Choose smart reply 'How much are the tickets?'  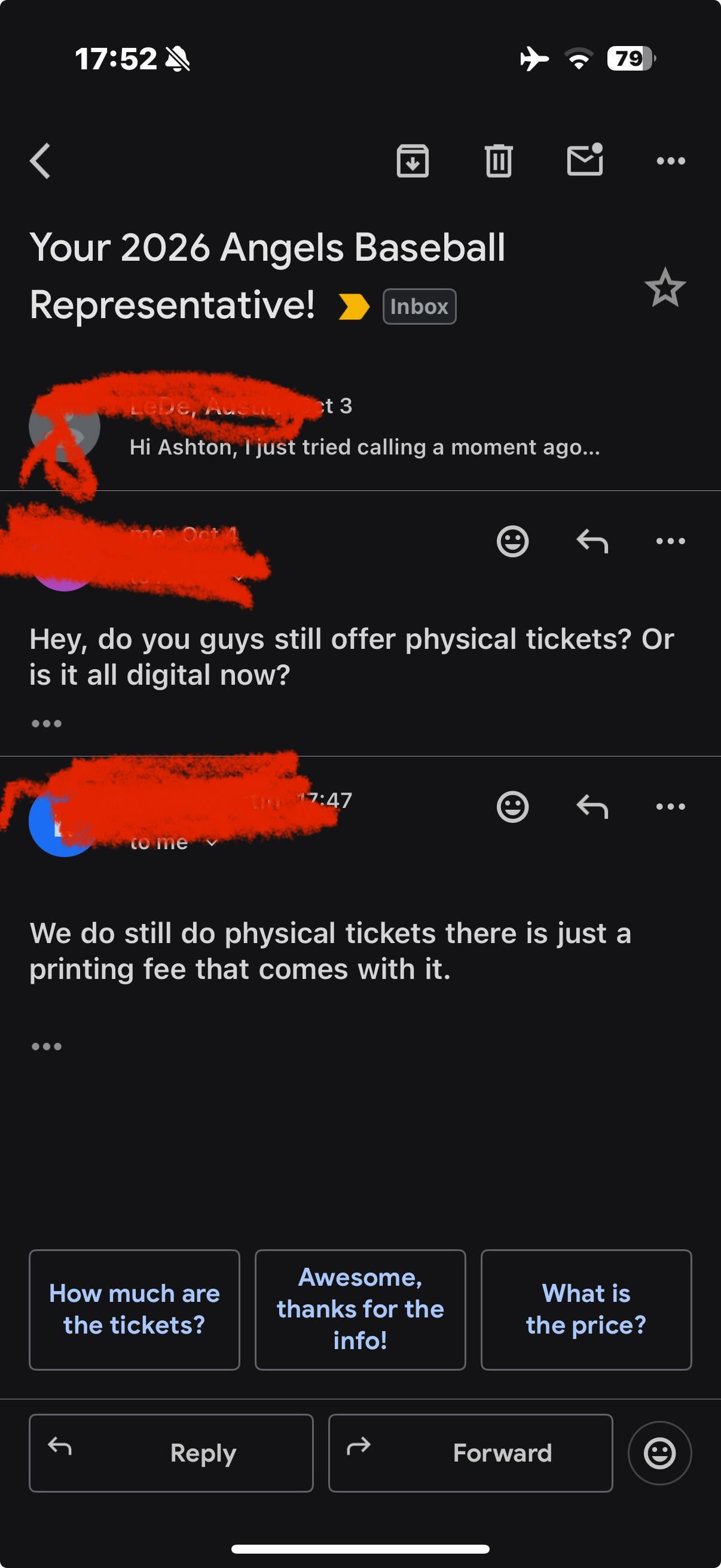click(x=134, y=1309)
